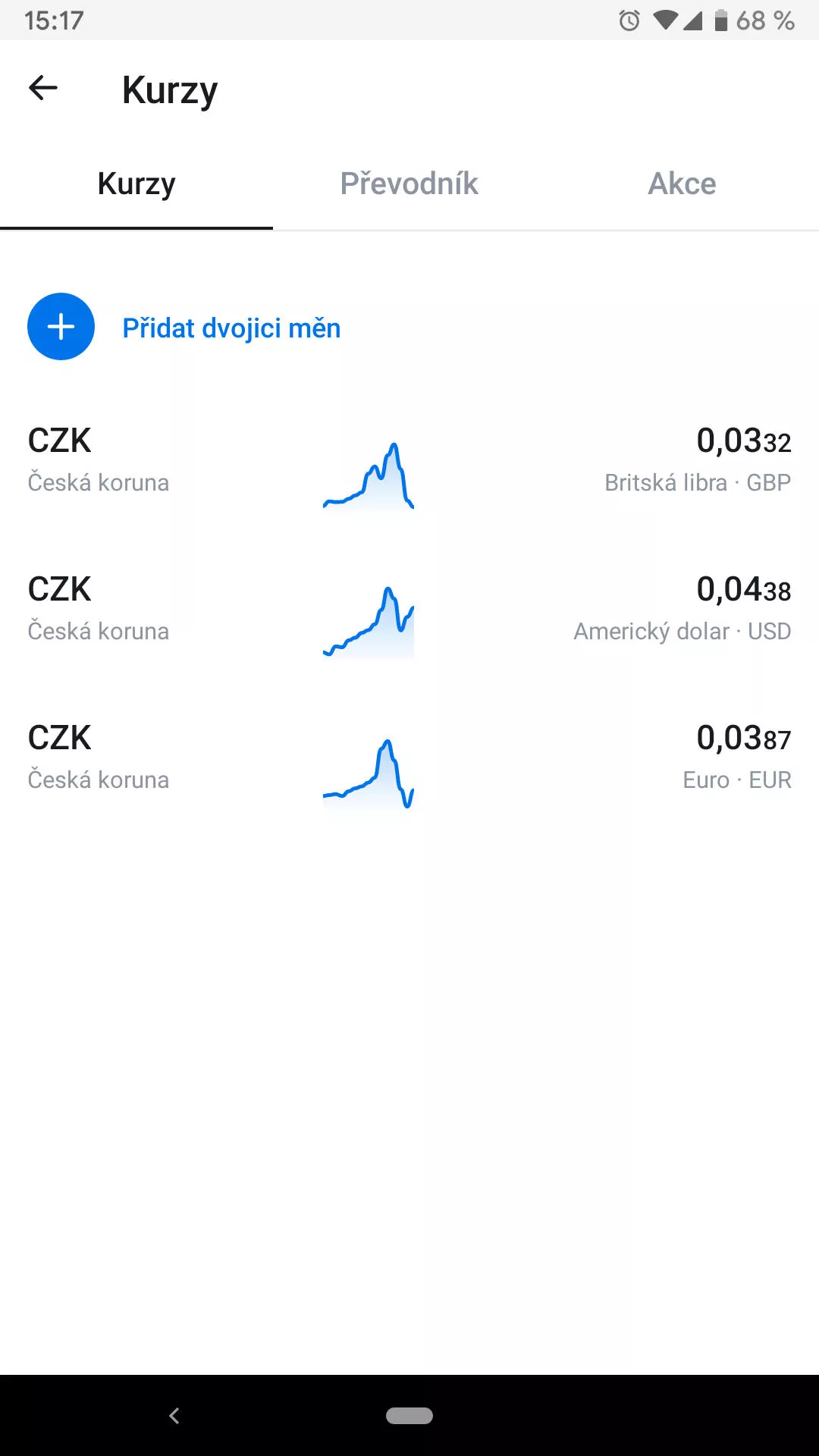Tap the system back button
The width and height of the screenshot is (819, 1456).
[x=174, y=1415]
